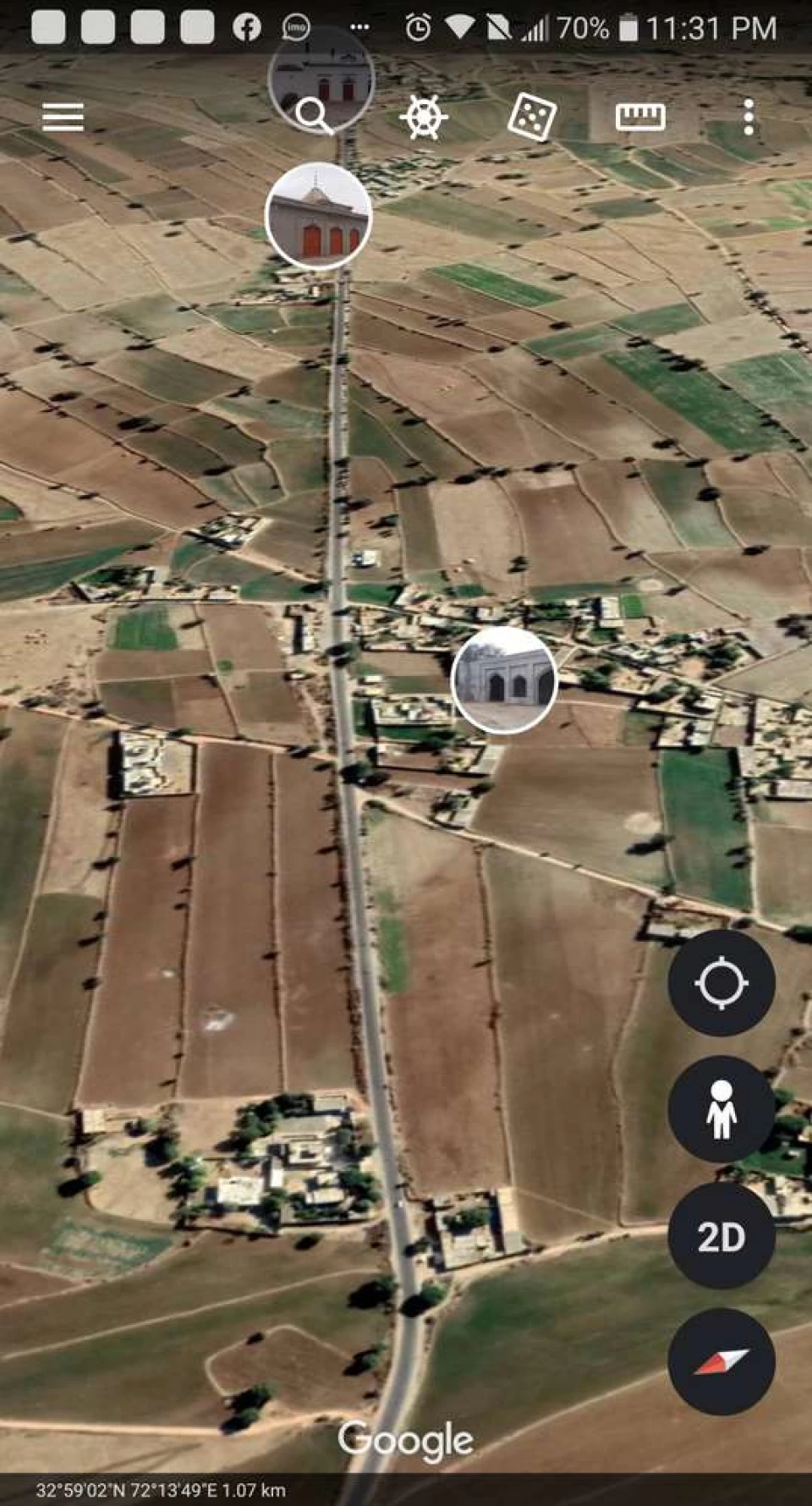Tap the I'm Feeling Lucky dice
812x1506 pixels.
click(x=531, y=117)
